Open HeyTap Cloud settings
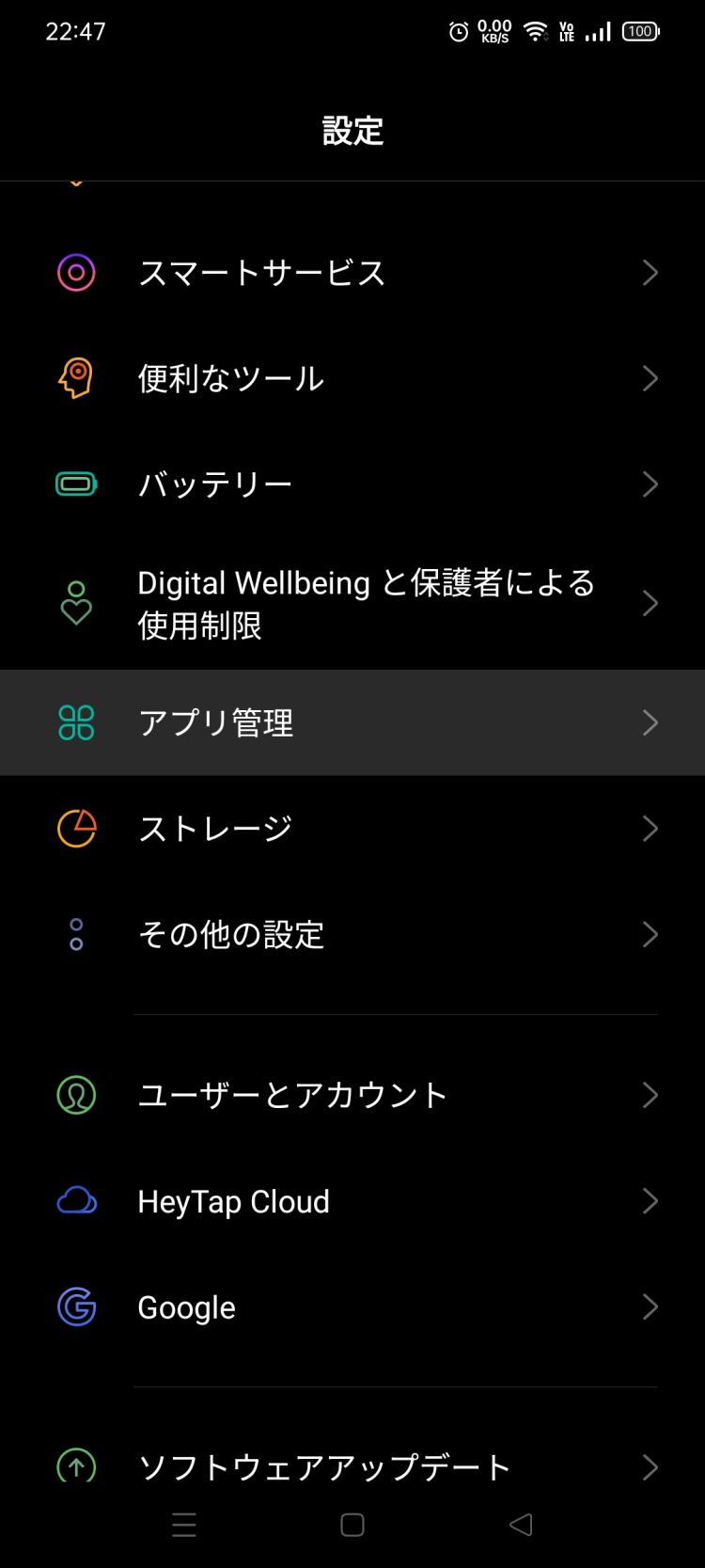The height and width of the screenshot is (1568, 705). [x=352, y=1201]
